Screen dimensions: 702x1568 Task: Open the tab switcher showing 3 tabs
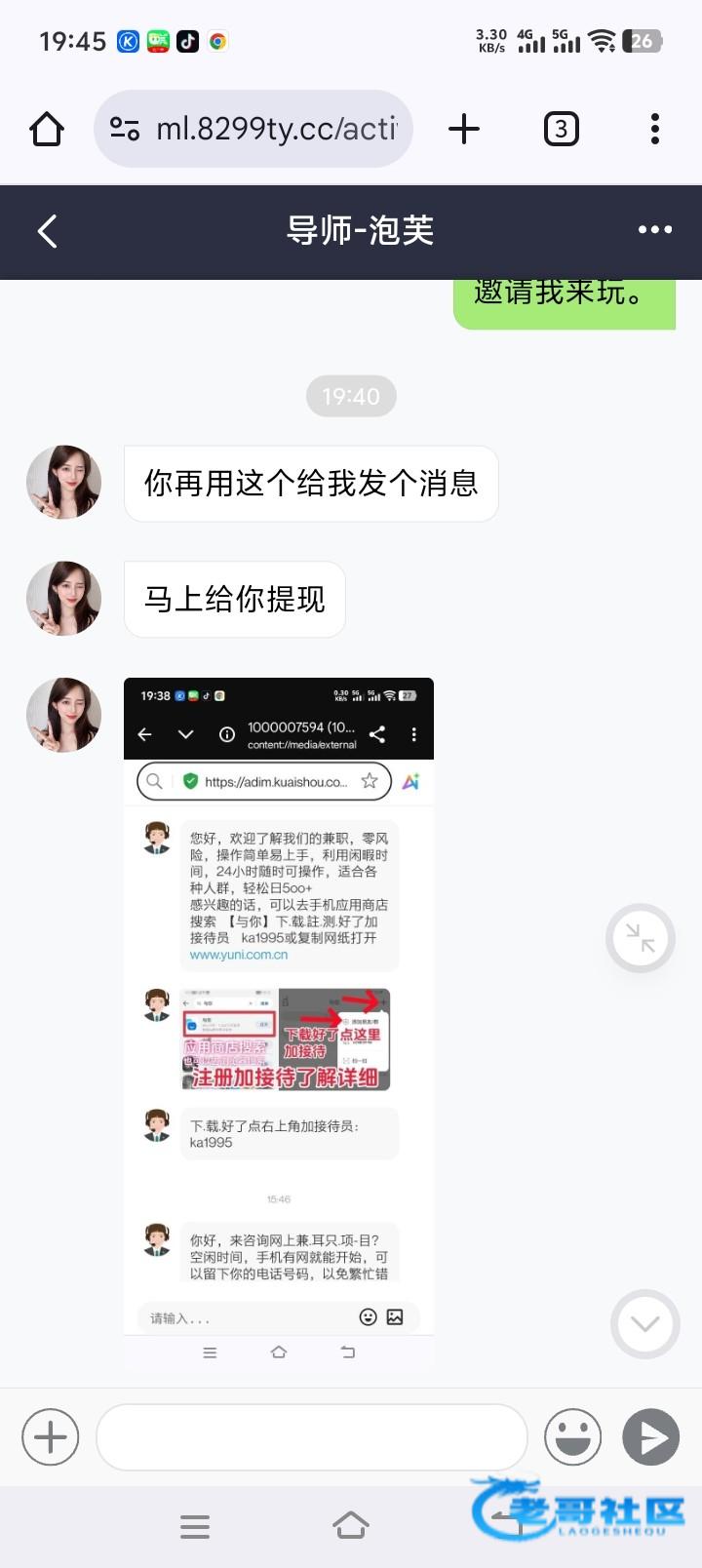[561, 129]
